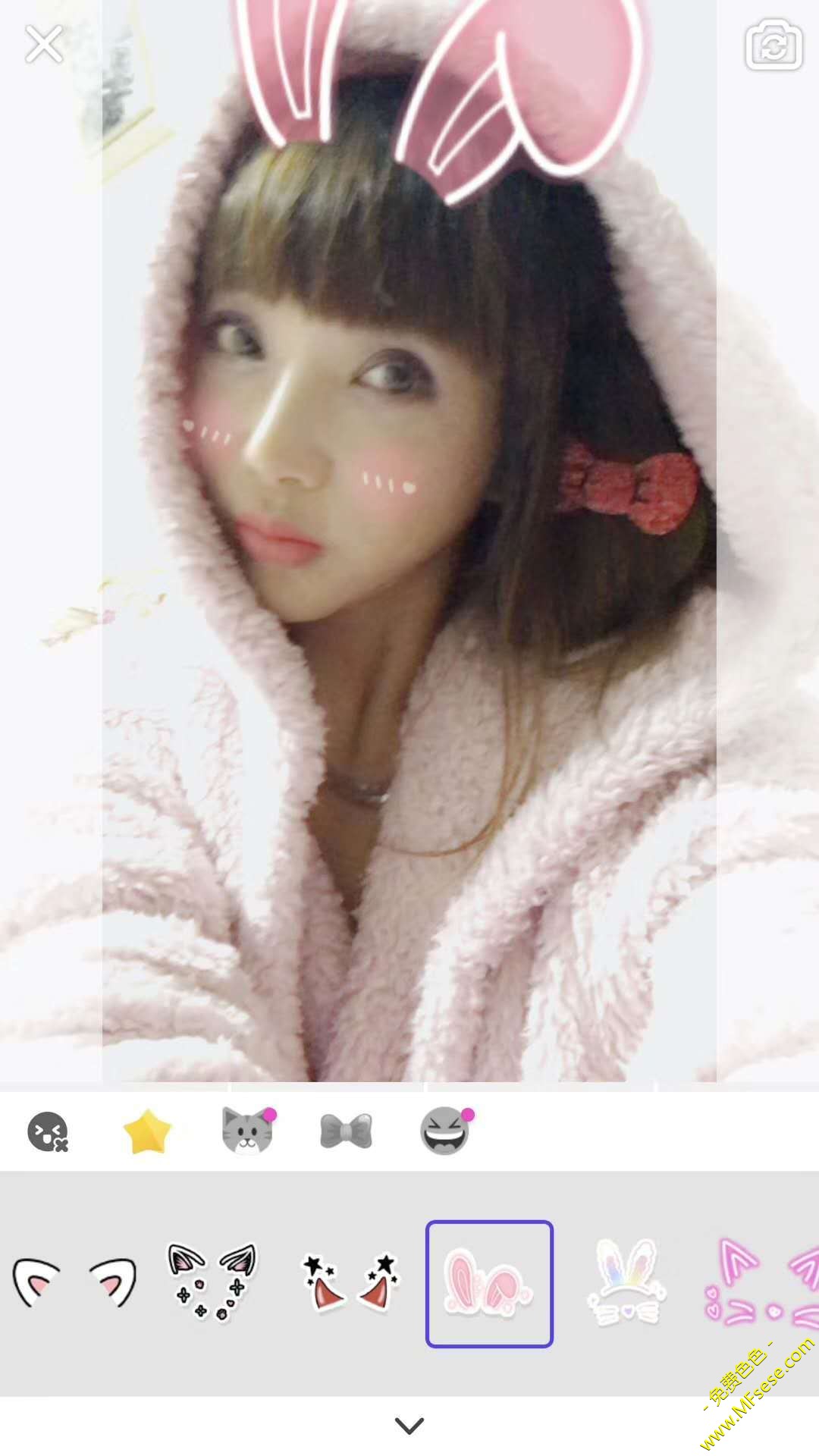Open the laughing face filter tab
This screenshot has width=819, height=1456.
pos(446,1131)
